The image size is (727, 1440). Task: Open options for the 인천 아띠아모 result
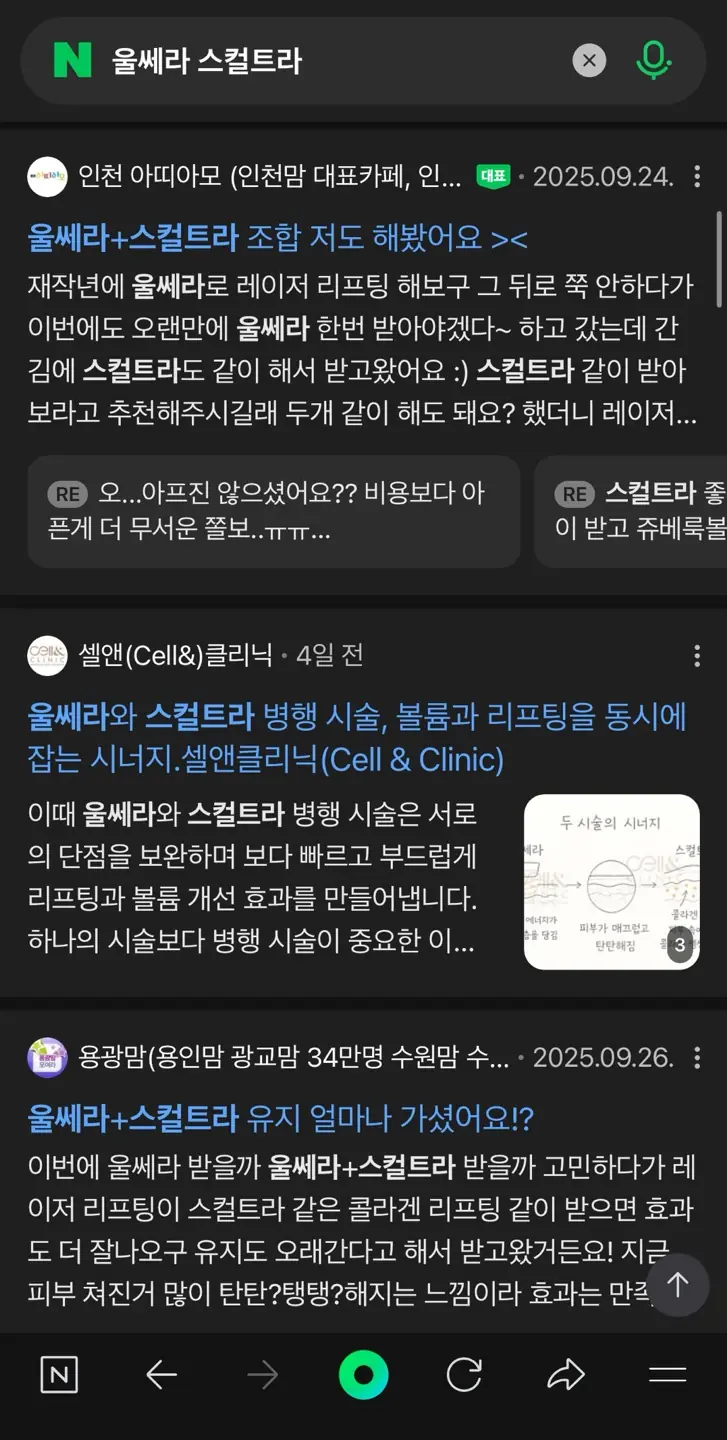click(x=697, y=177)
